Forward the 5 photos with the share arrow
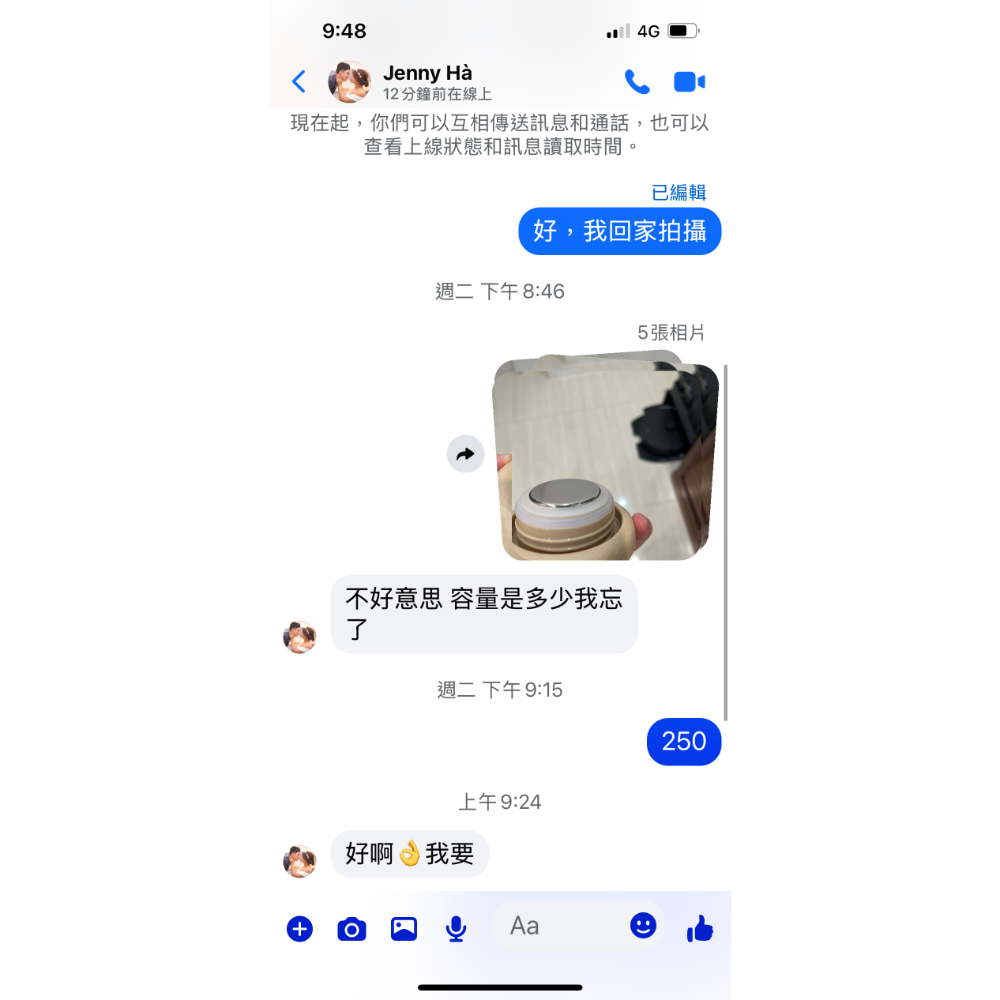1000x1000 pixels. pos(466,454)
